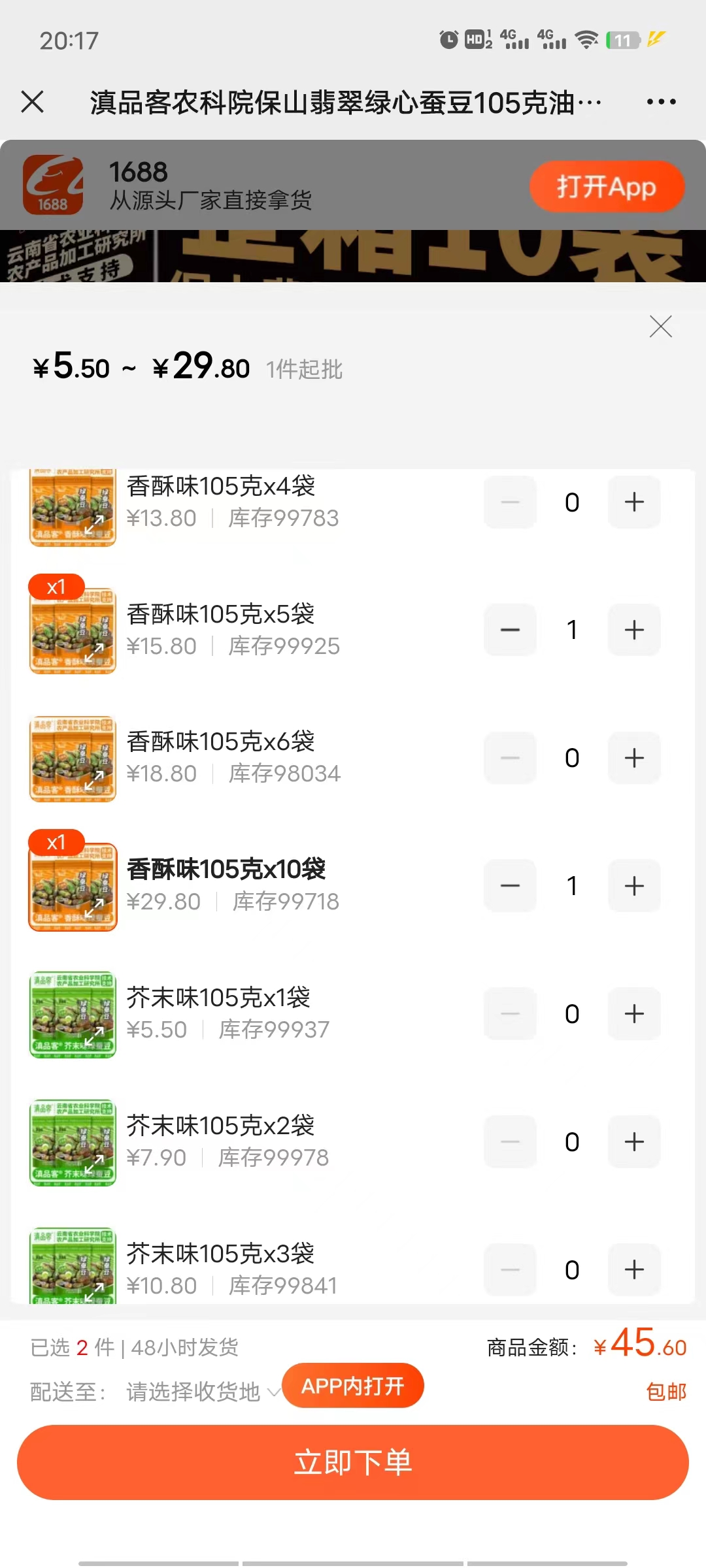Add one more 香酥味105克x5袋
This screenshot has height=1568, width=706.
click(634, 630)
